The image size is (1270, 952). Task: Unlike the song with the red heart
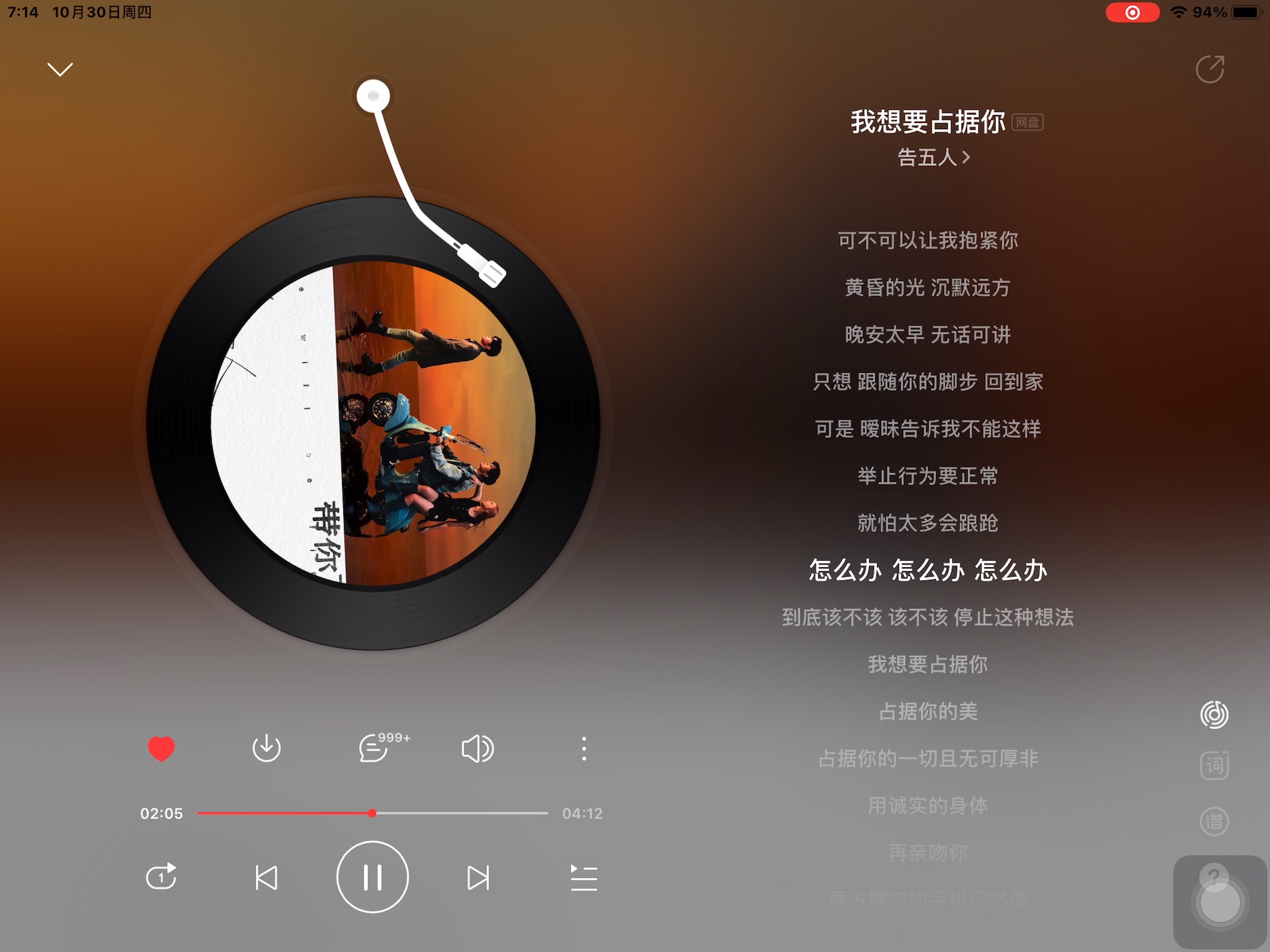[x=161, y=748]
